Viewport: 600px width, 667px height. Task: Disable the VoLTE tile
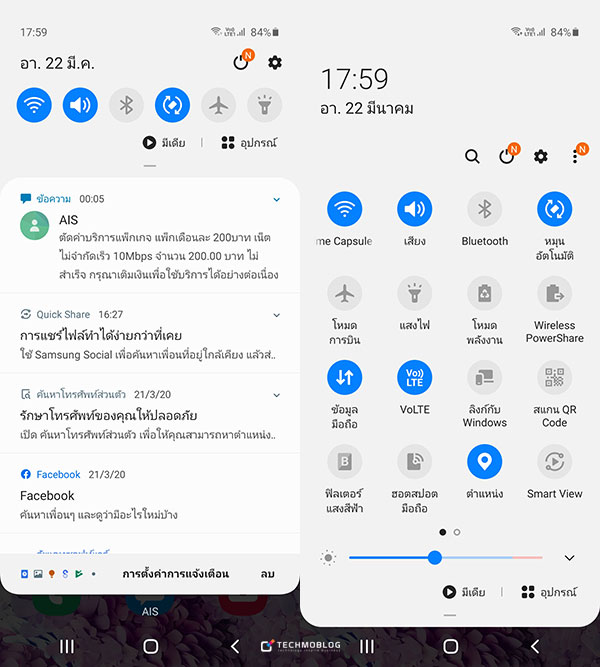[x=414, y=377]
